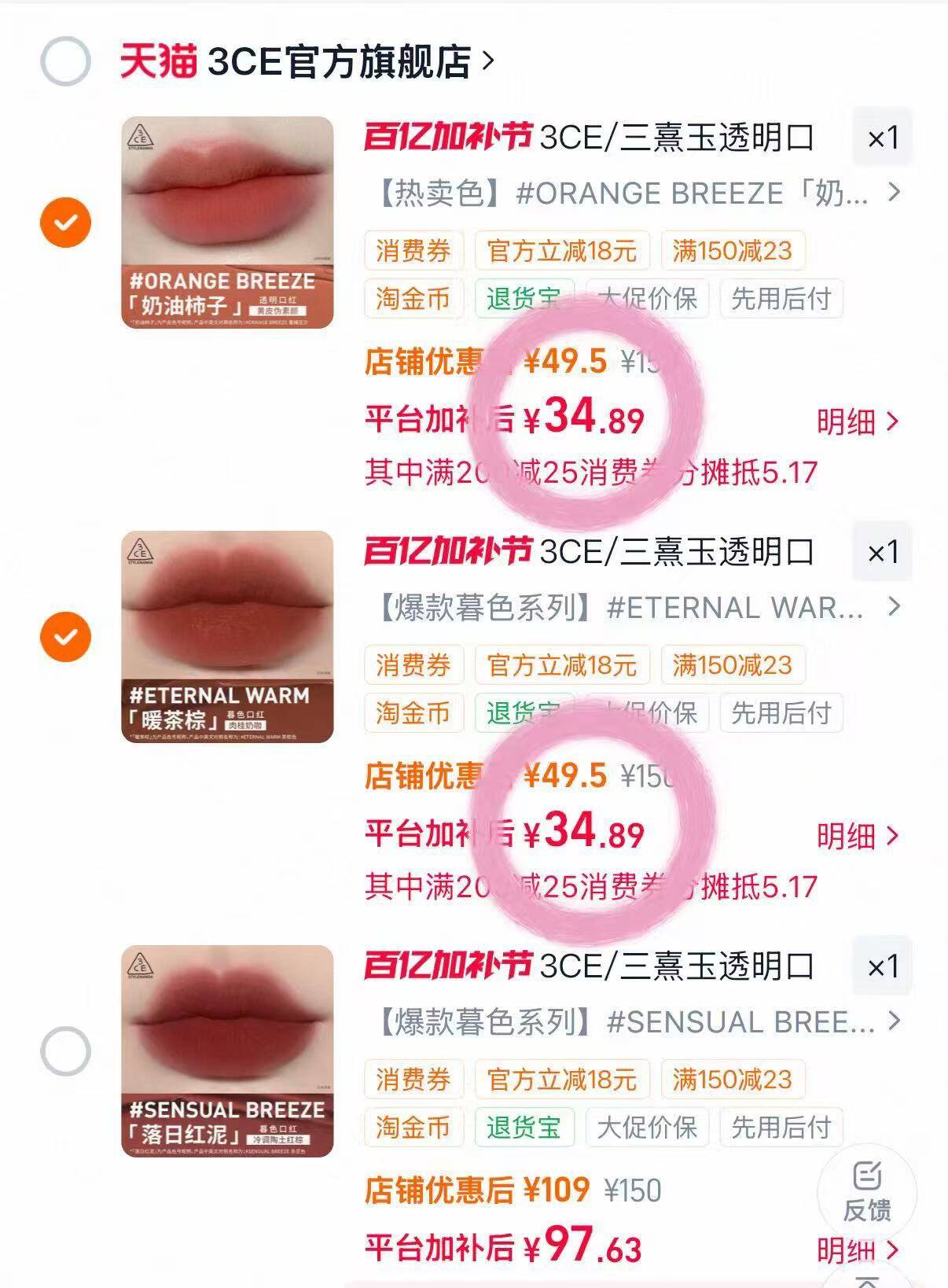Check the SENSUAL BREEZE lipstick item
948x1288 pixels.
click(65, 1051)
